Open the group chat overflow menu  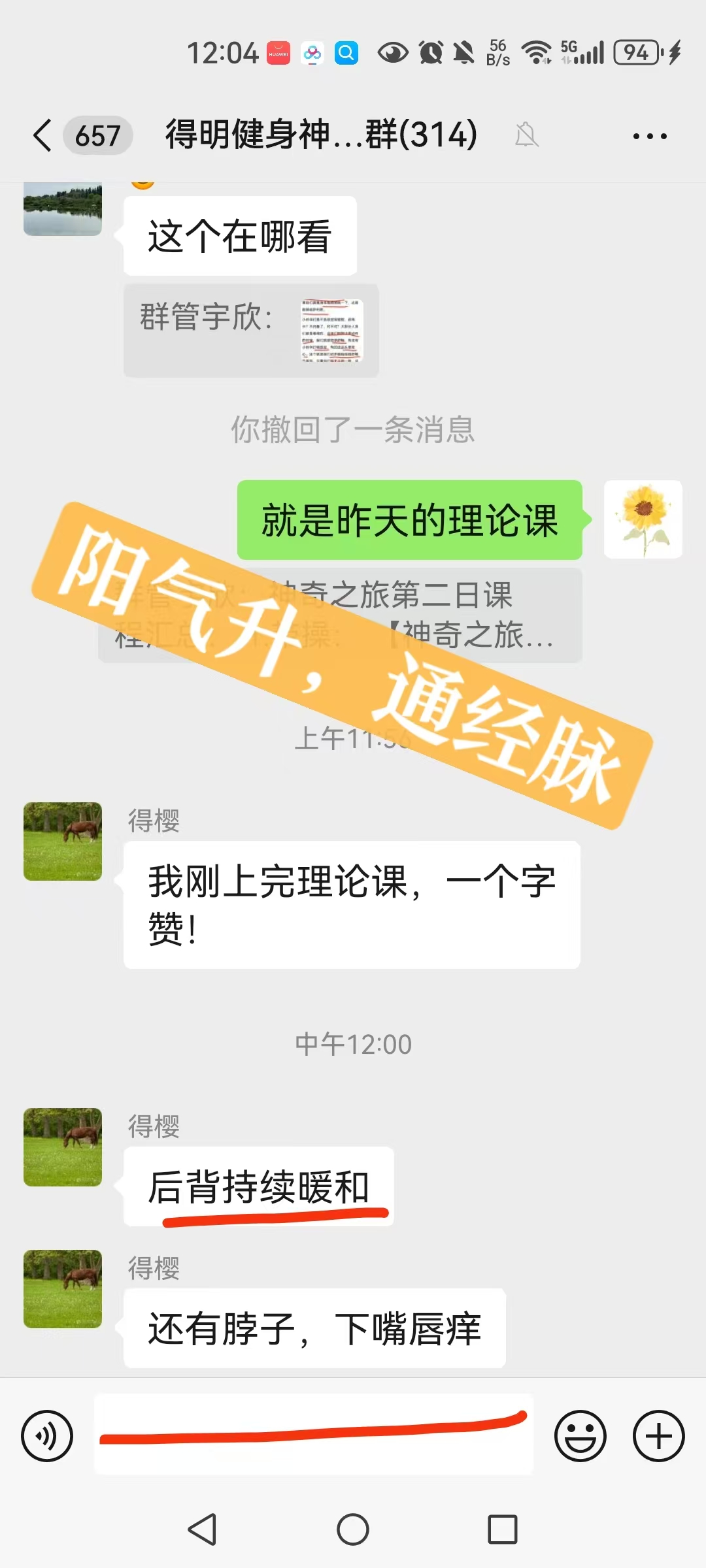click(x=649, y=136)
